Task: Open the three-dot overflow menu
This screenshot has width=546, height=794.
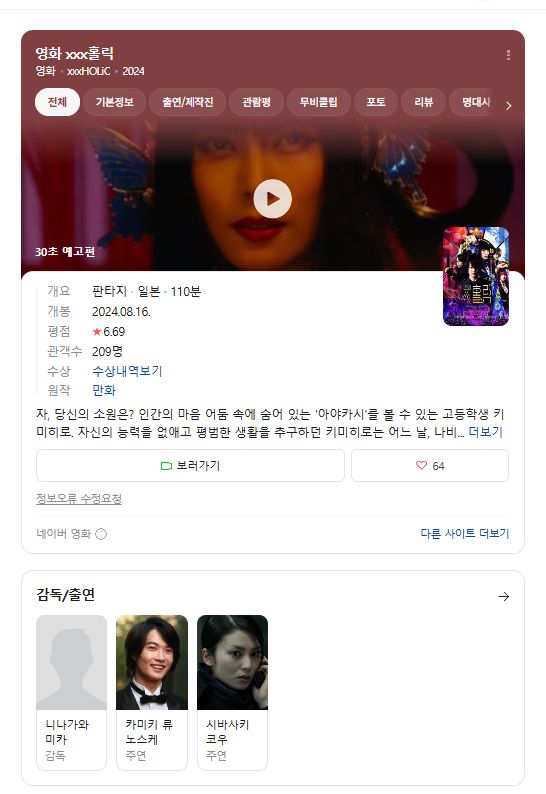Action: (508, 55)
